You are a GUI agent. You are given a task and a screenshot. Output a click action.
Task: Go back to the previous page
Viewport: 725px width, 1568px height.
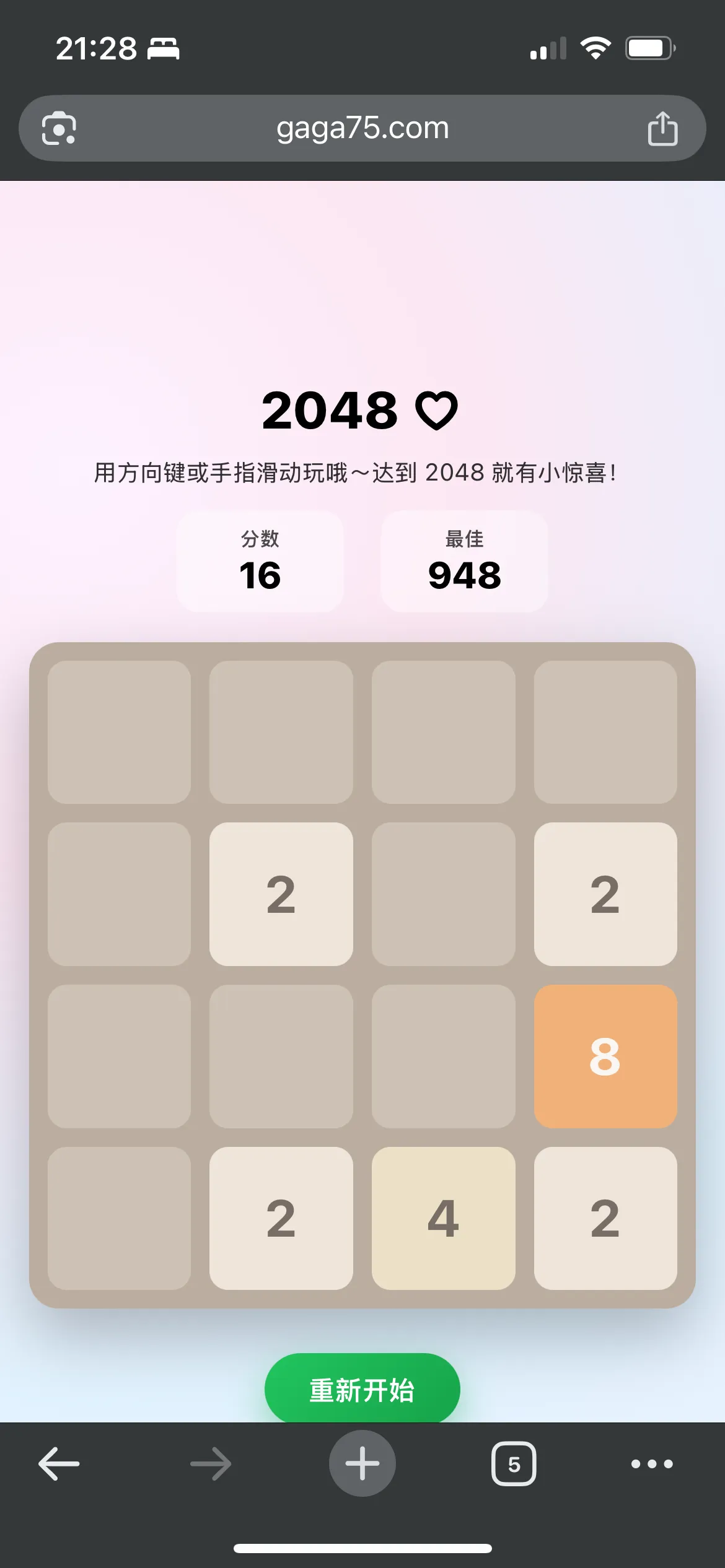pyautogui.click(x=59, y=1464)
